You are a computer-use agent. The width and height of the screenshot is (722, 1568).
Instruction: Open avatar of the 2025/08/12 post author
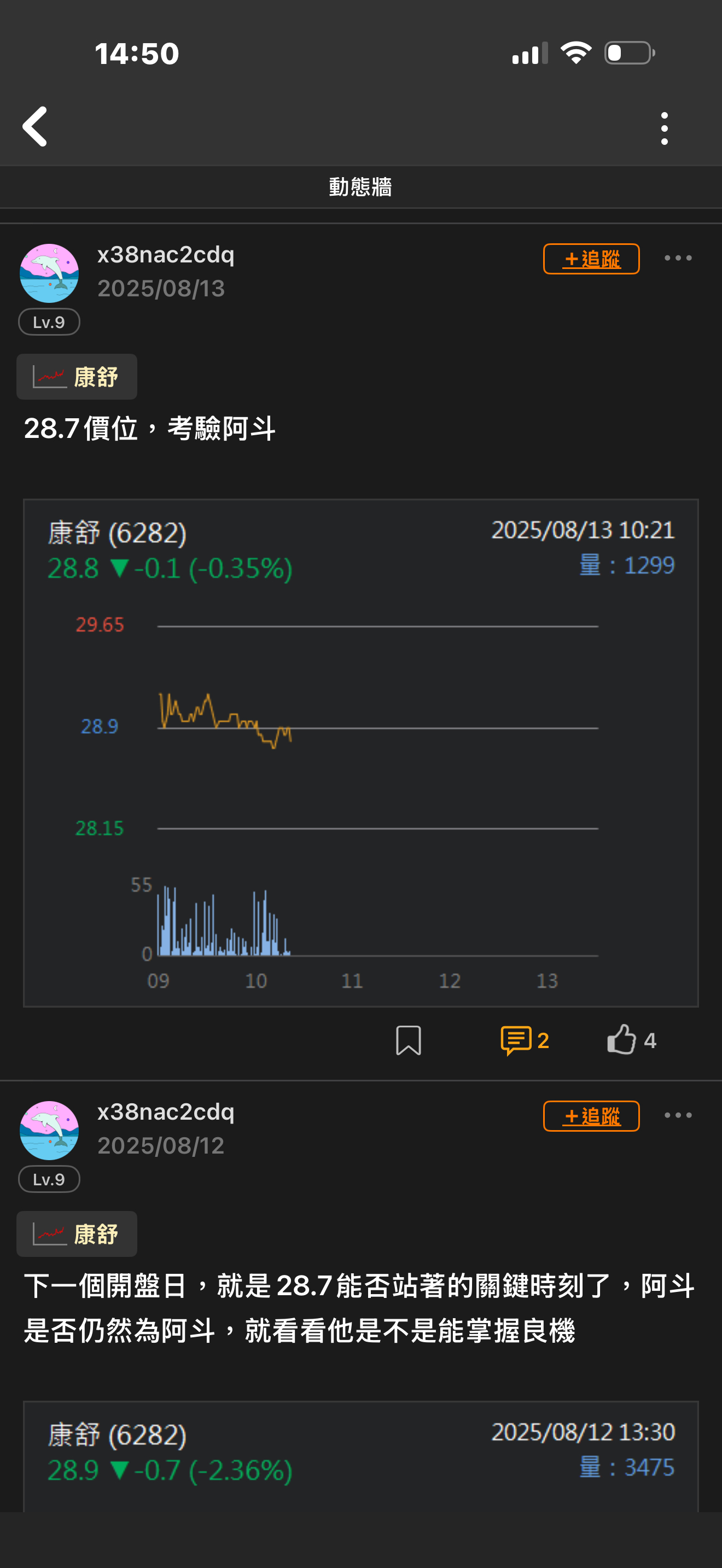[x=49, y=1130]
